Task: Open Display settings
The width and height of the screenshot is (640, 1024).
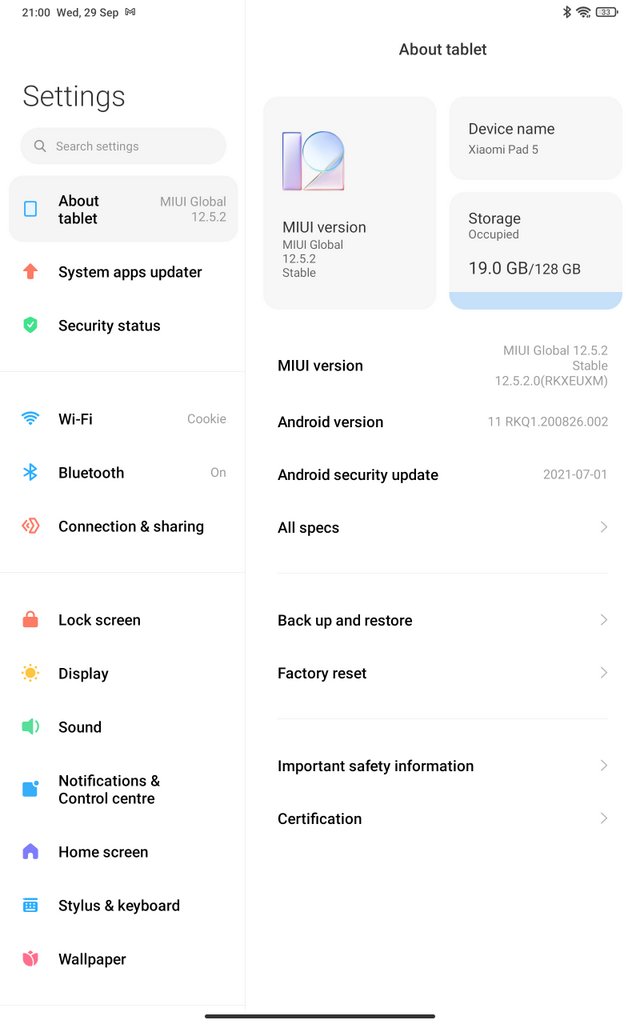Action: 123,673
